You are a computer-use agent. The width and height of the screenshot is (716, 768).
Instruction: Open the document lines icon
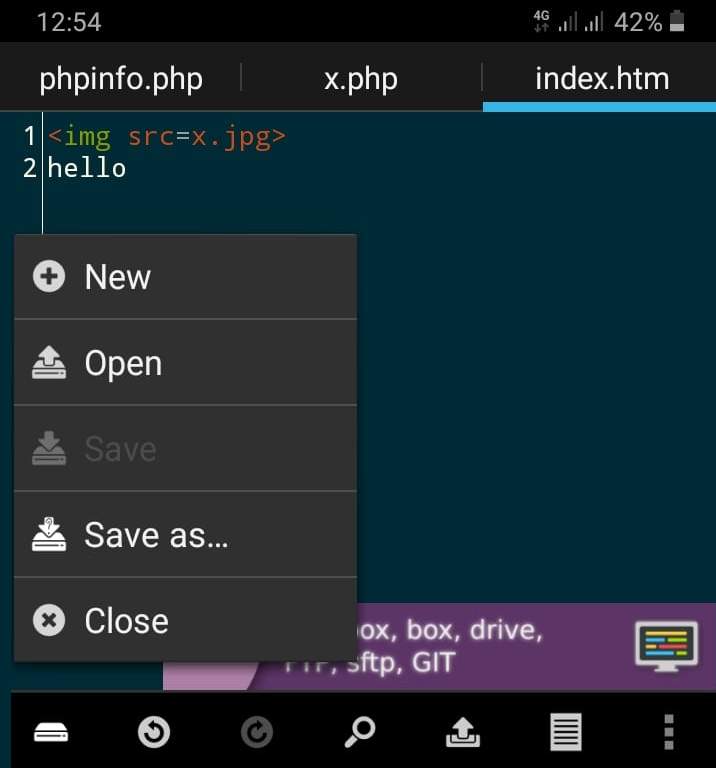(566, 733)
